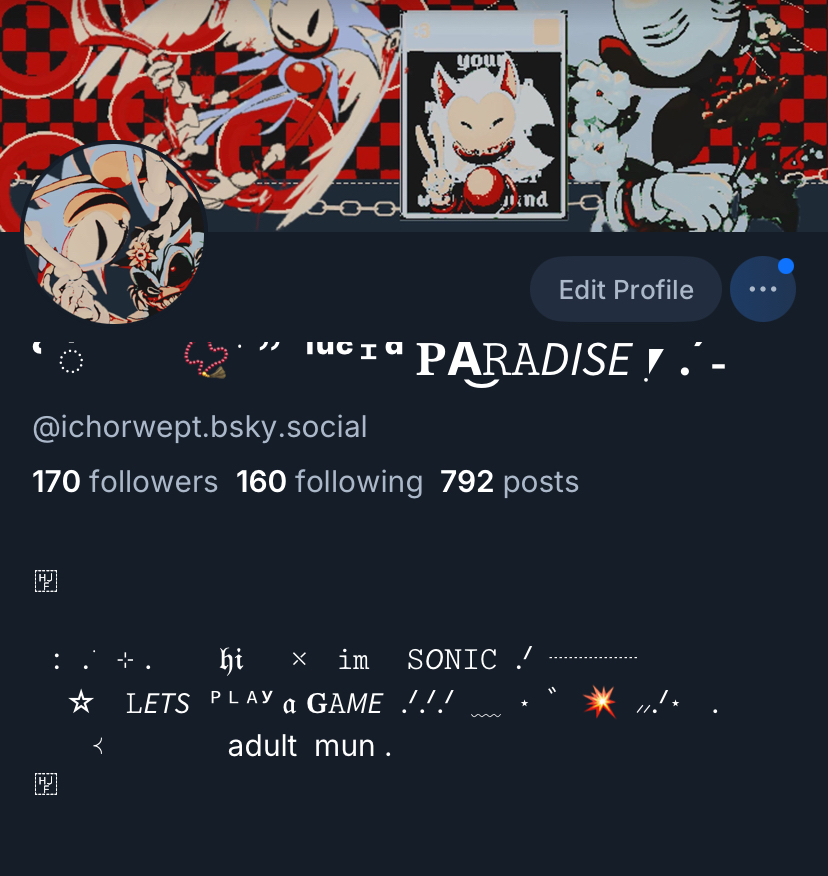
Task: Tap the Edit Profile button
Action: click(625, 290)
